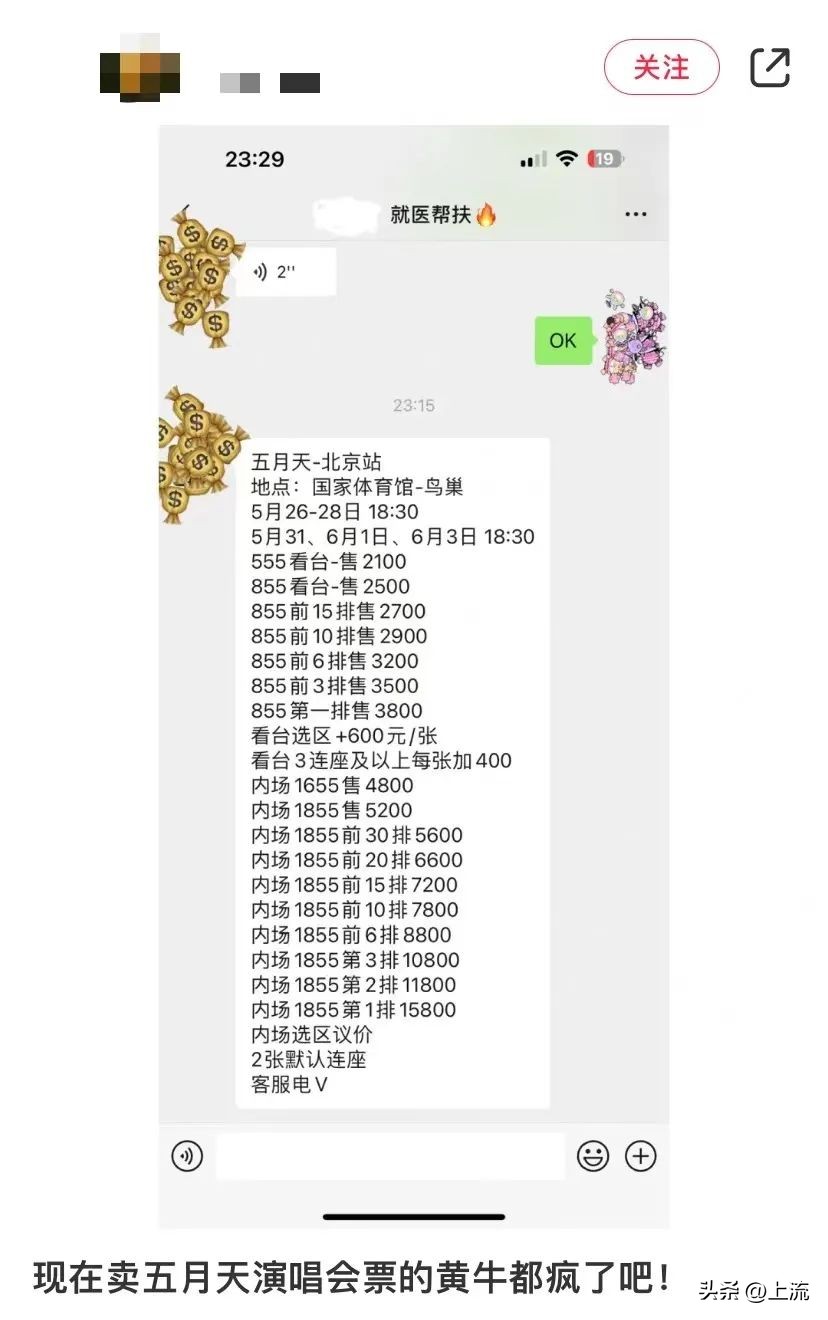Tap the plus icon to add attachments

point(640,1156)
